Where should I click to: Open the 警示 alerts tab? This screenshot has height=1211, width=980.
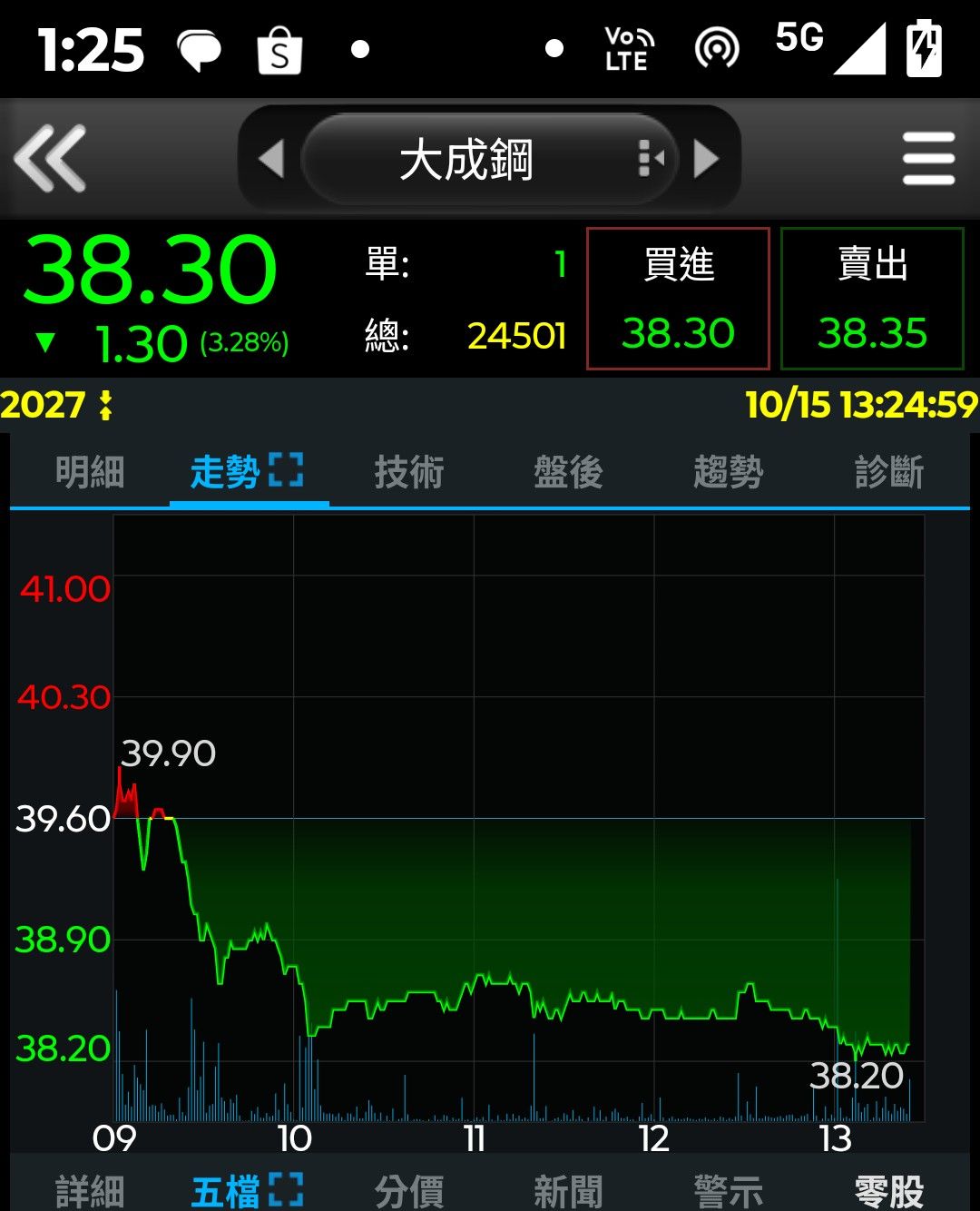point(728,1190)
